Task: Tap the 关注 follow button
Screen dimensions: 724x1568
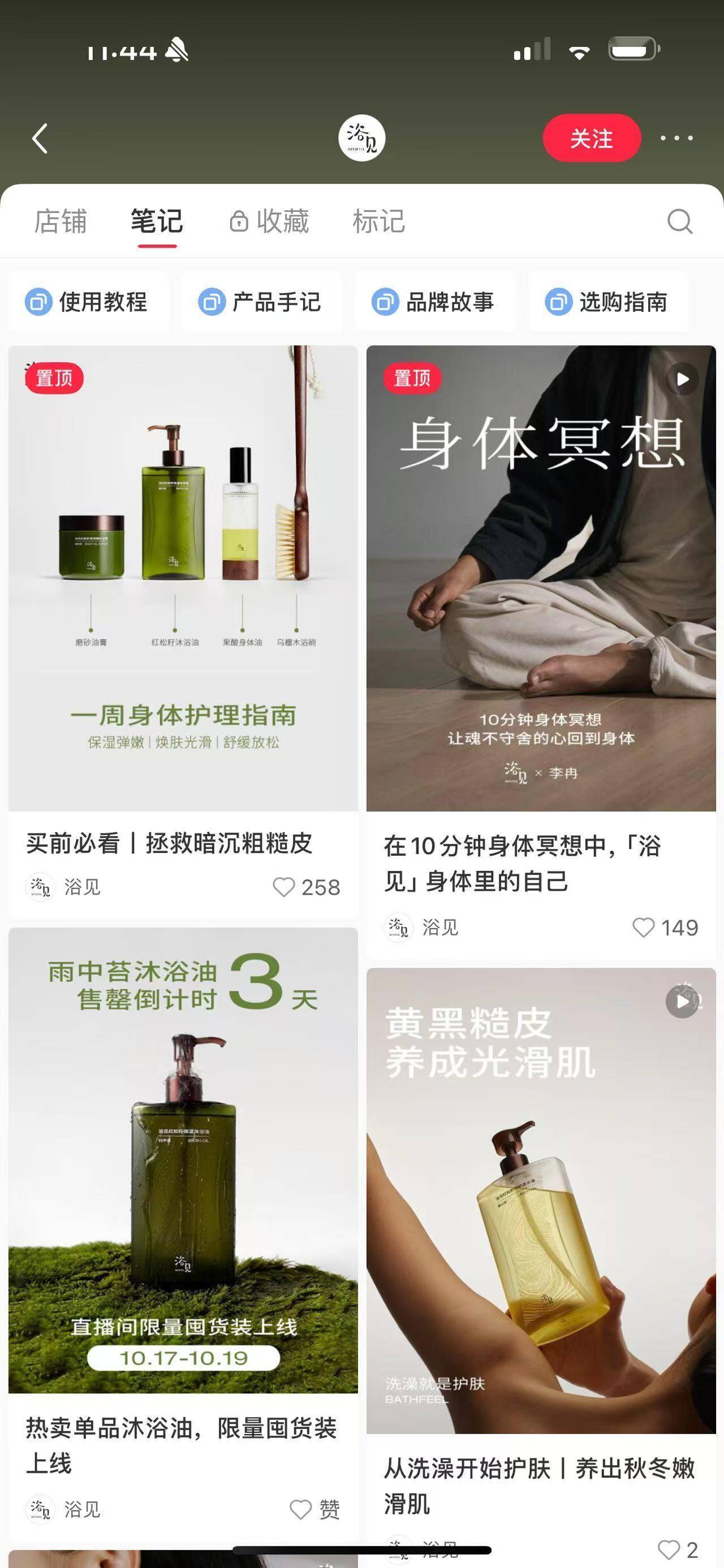Action: pos(591,138)
